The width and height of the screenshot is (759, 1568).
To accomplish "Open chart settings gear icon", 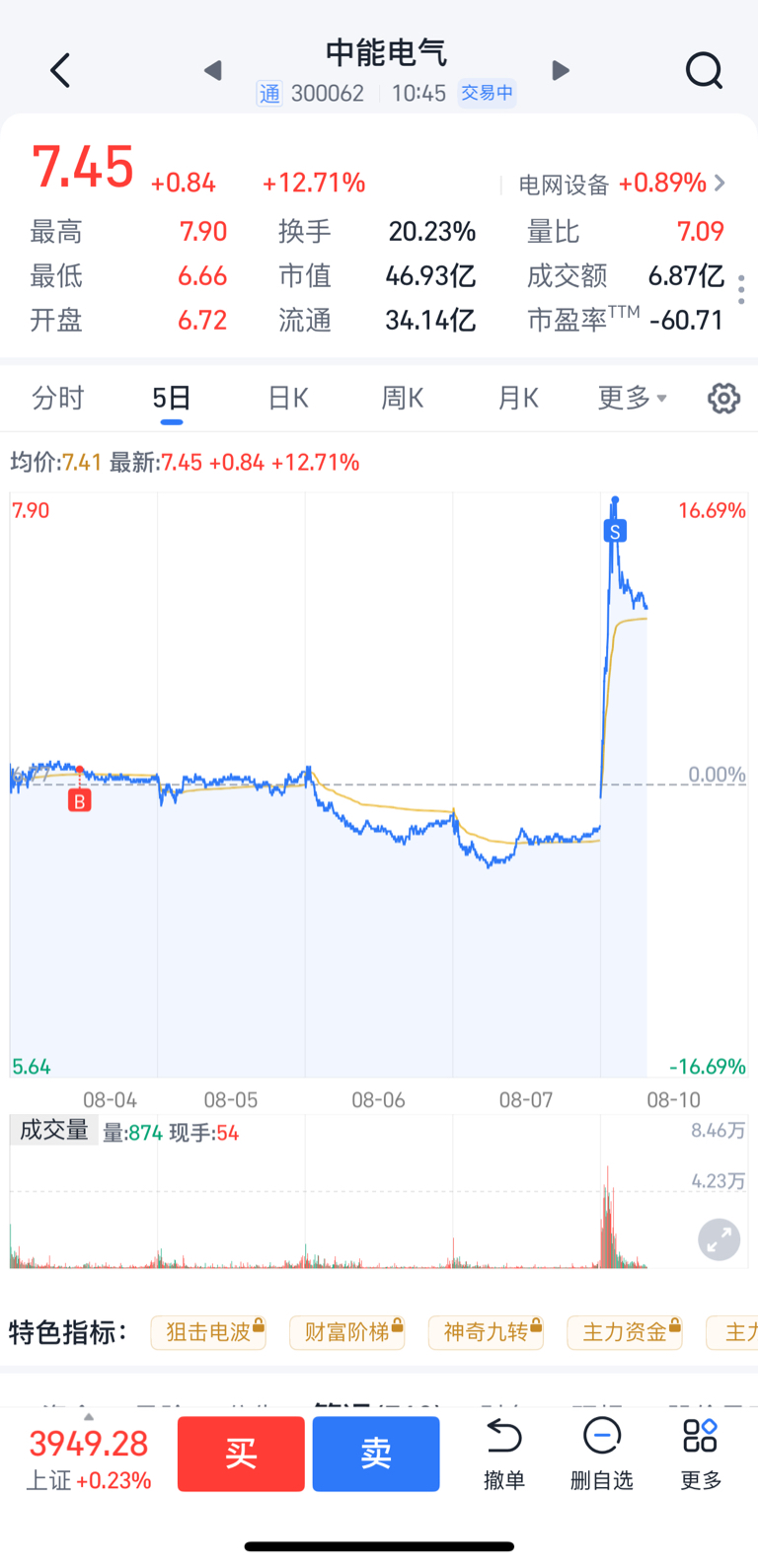I will (723, 399).
